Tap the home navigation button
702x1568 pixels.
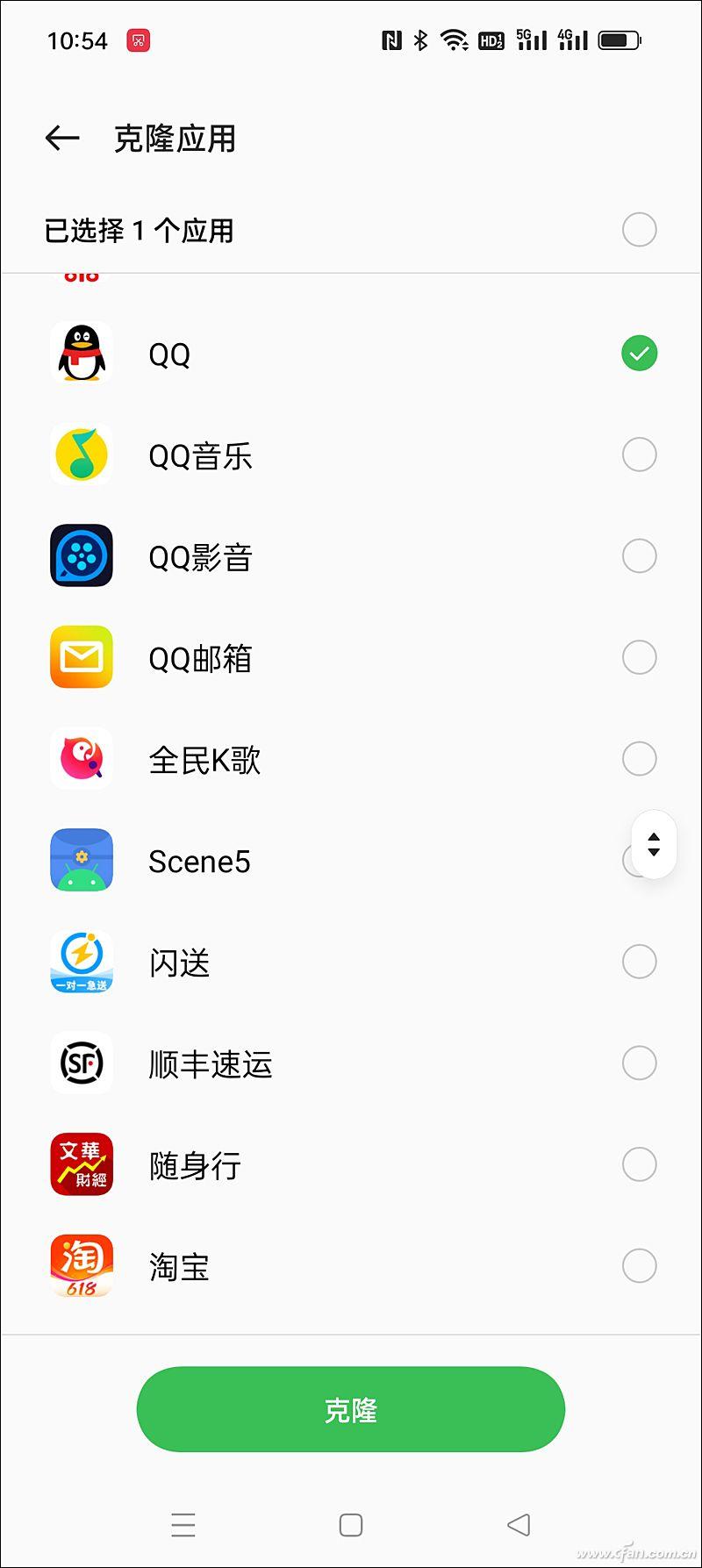351,1524
